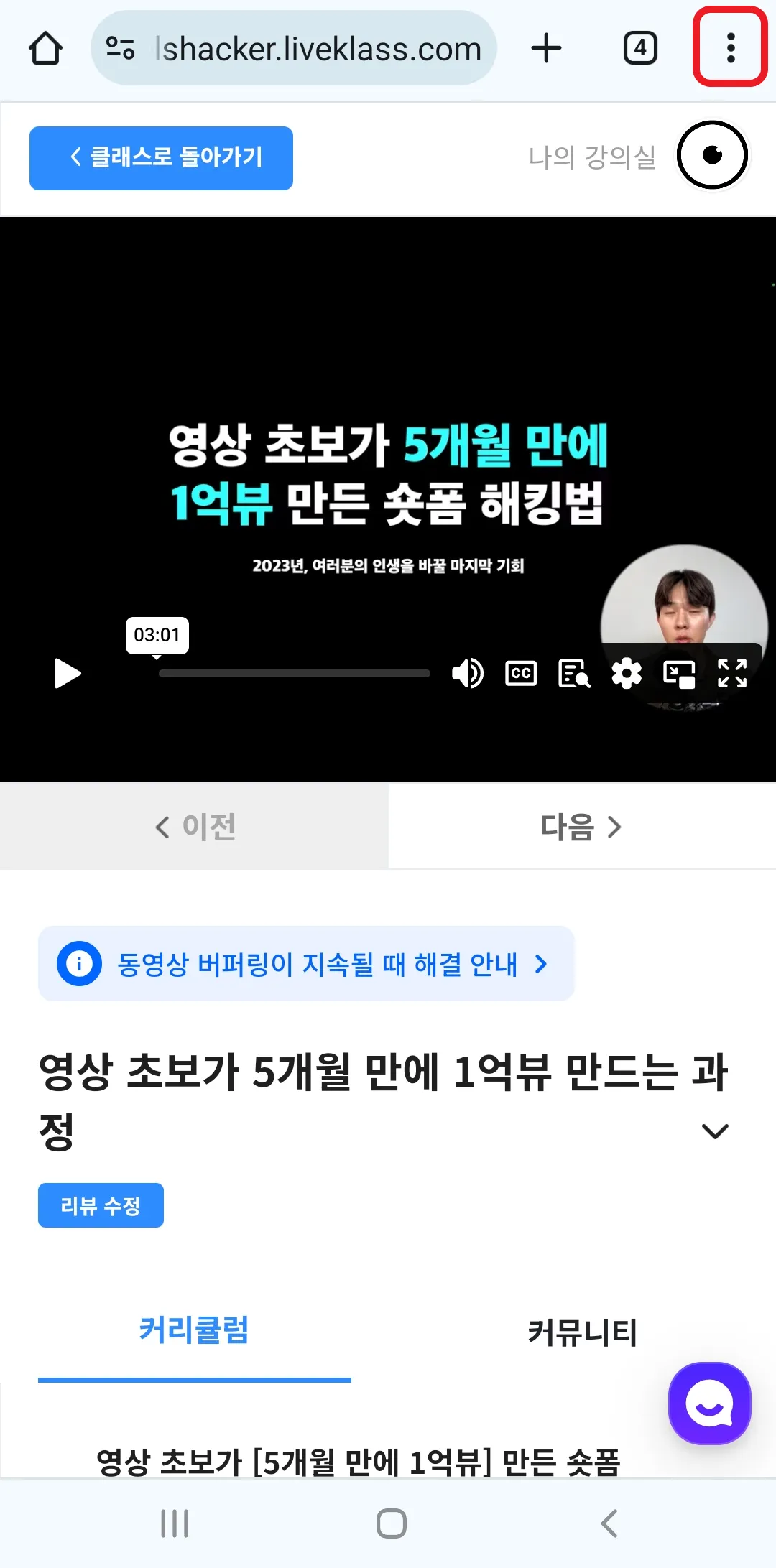Enter fullscreen video mode

732,673
